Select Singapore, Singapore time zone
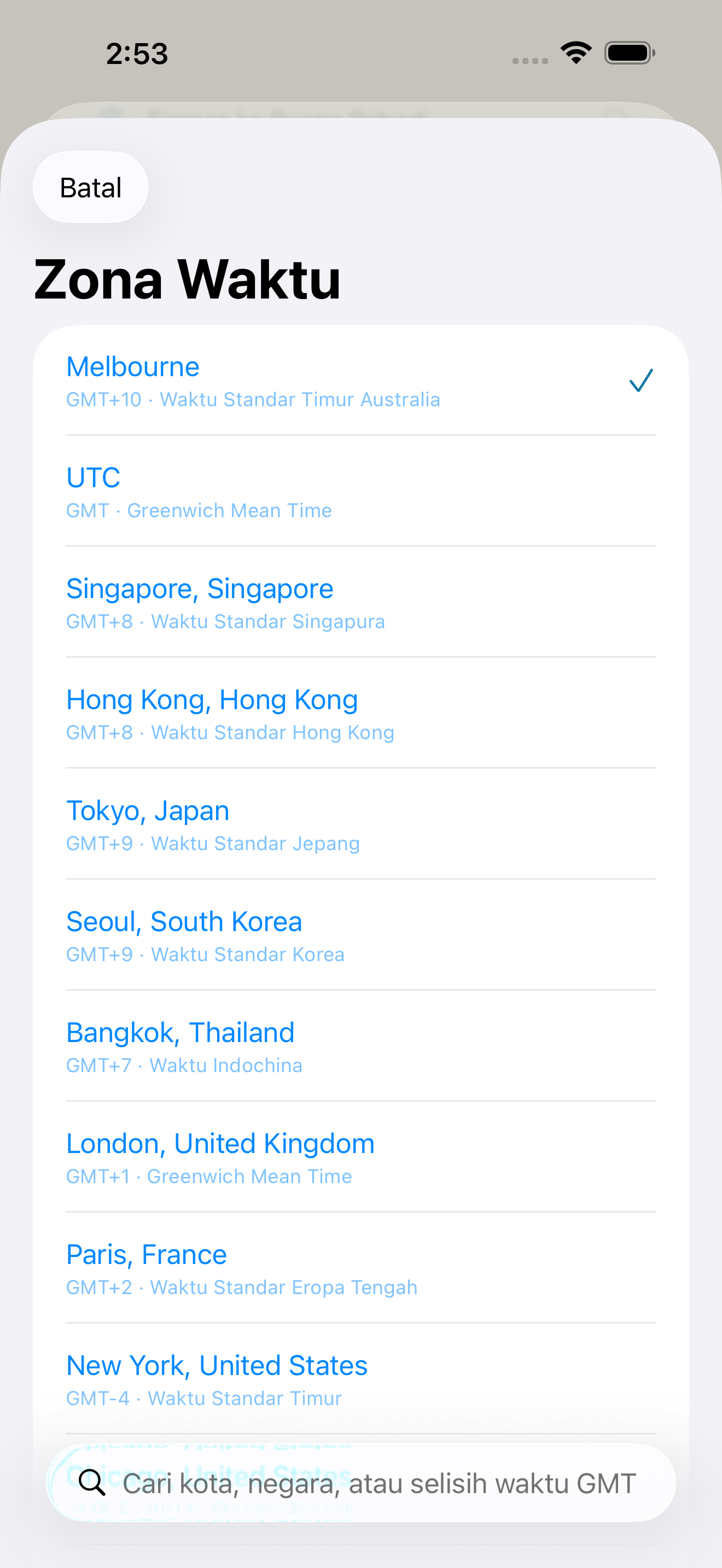This screenshot has width=722, height=1568. point(361,602)
